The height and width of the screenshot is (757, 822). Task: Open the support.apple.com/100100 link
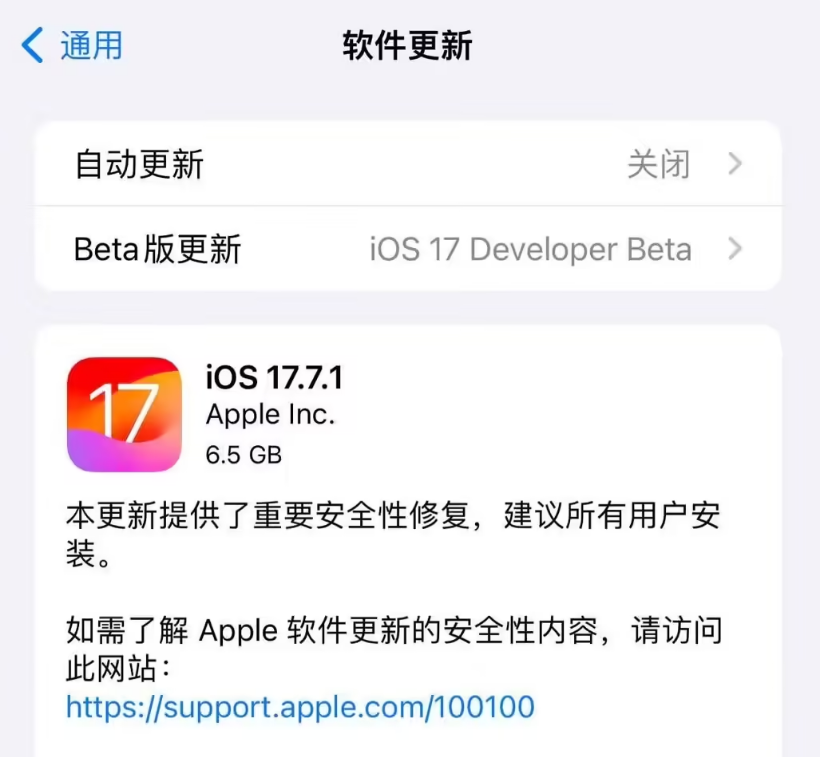300,707
